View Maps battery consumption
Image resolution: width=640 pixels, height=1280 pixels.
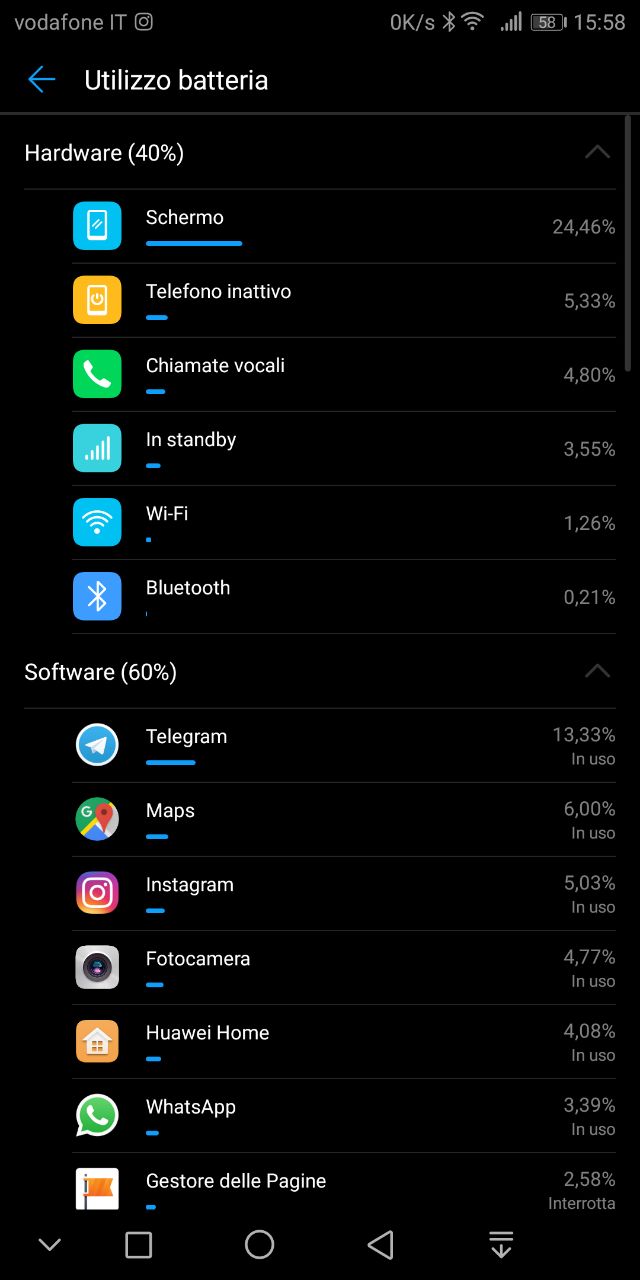click(x=344, y=819)
